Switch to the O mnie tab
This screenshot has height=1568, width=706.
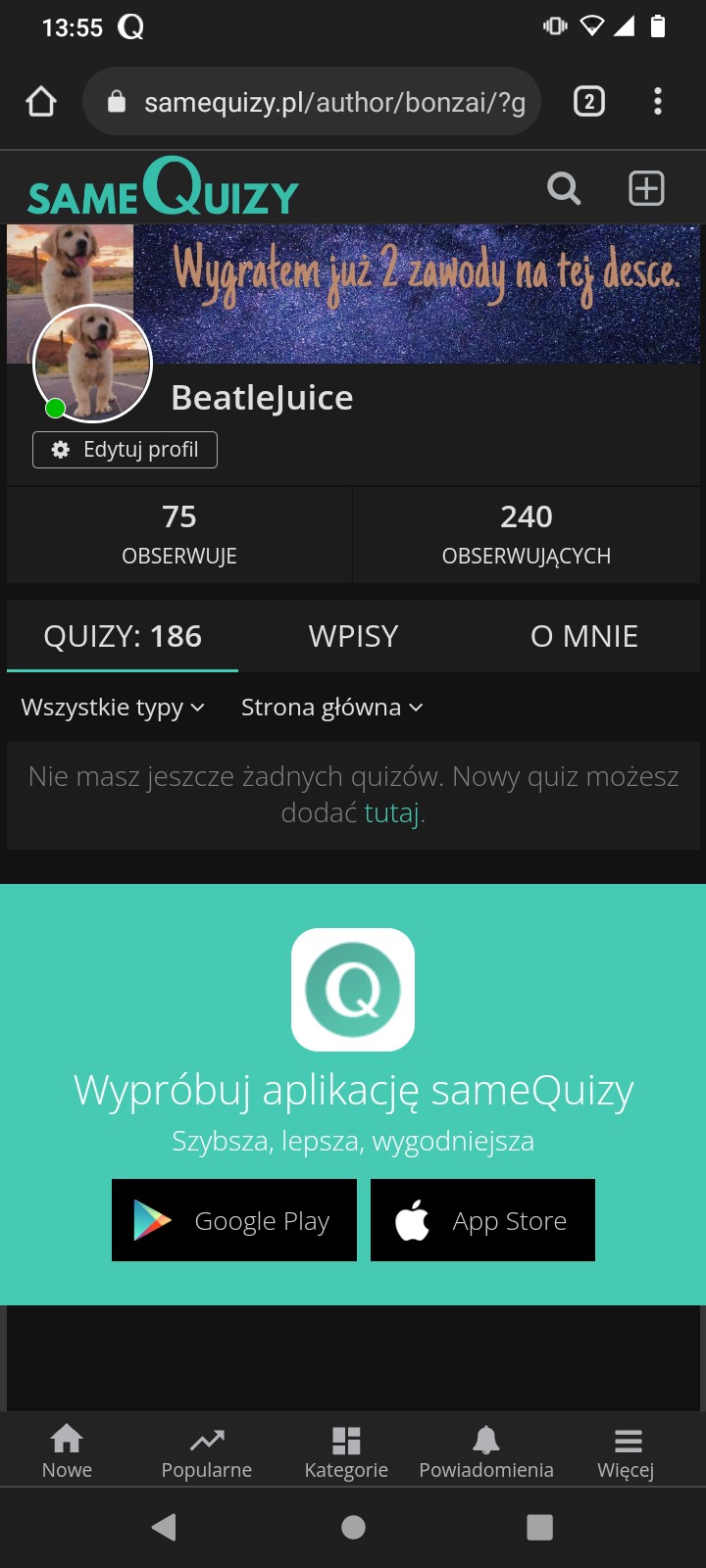pos(583,636)
